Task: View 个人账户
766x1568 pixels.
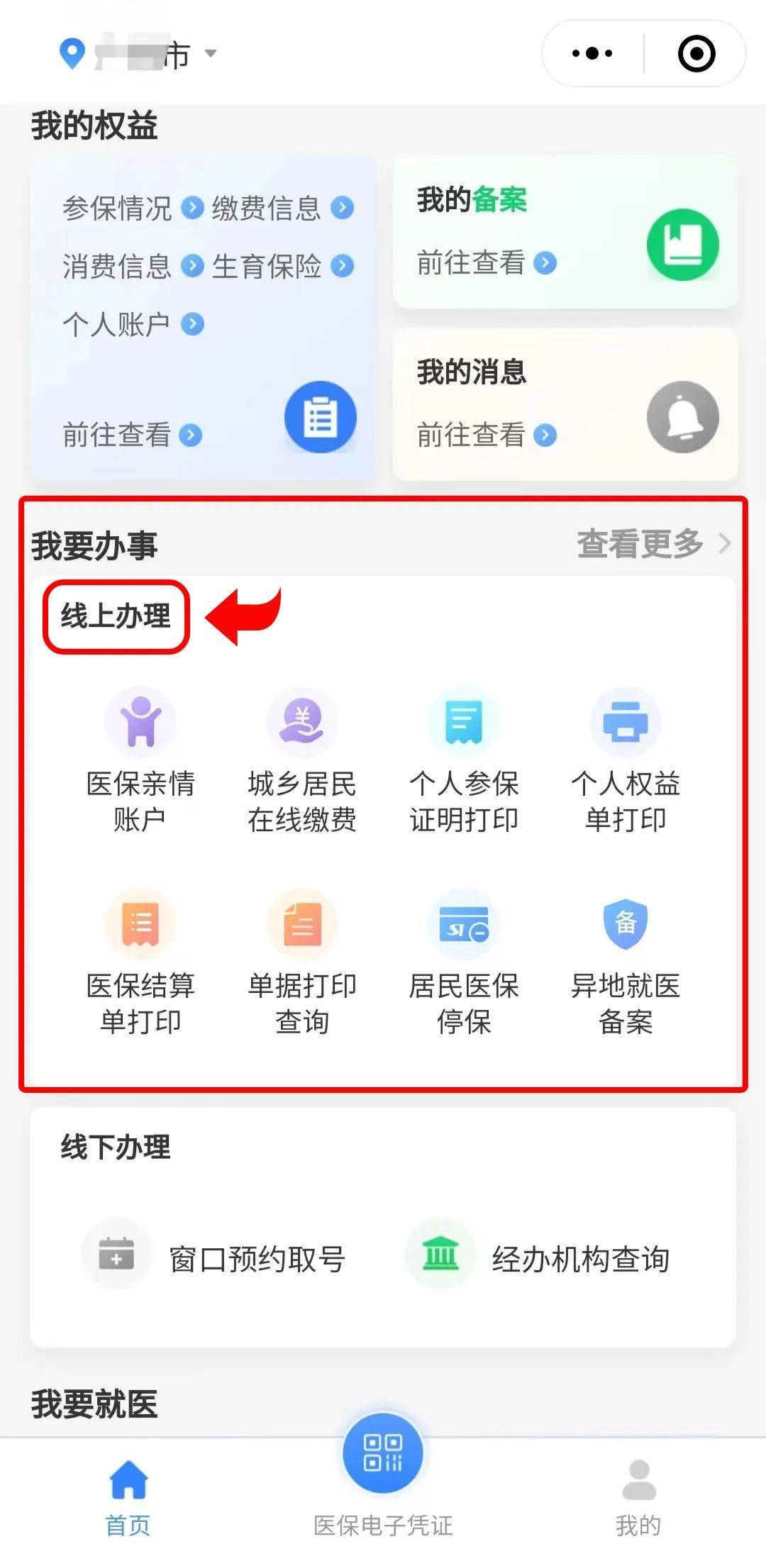Action: [x=132, y=325]
